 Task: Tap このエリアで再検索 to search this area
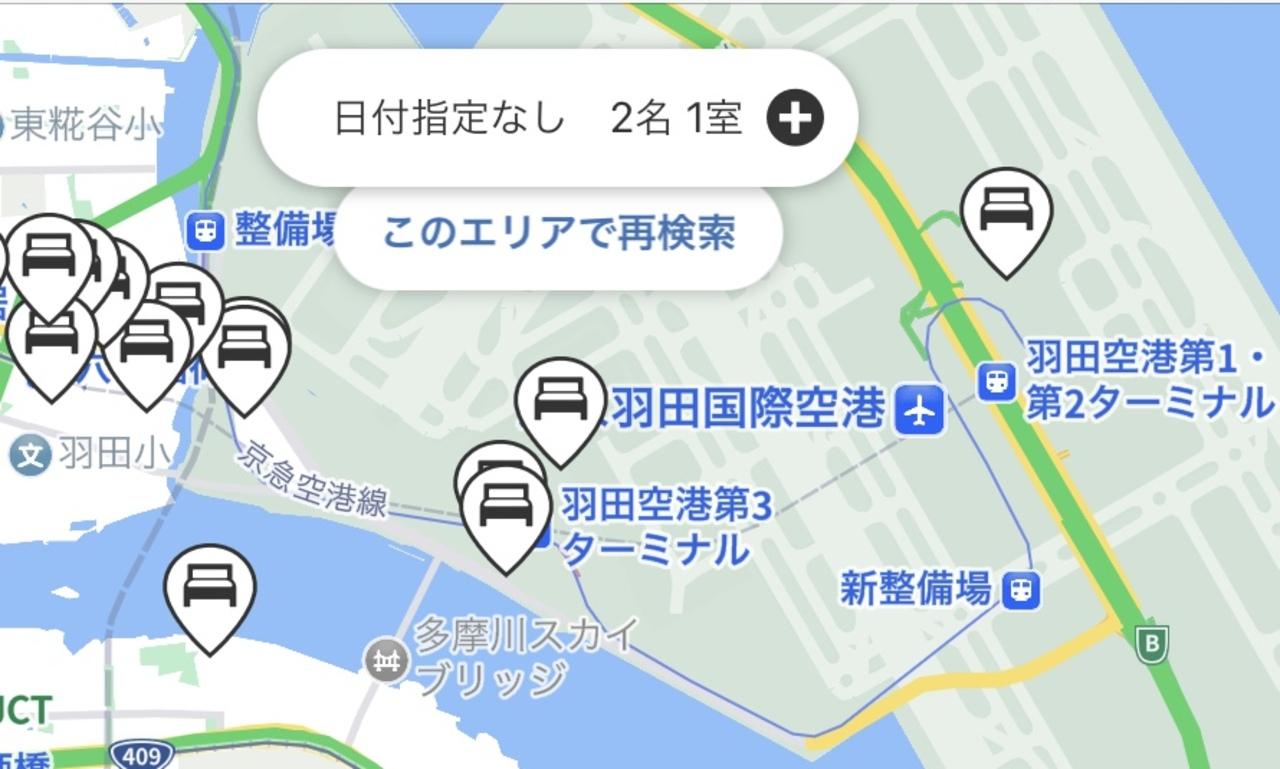558,234
